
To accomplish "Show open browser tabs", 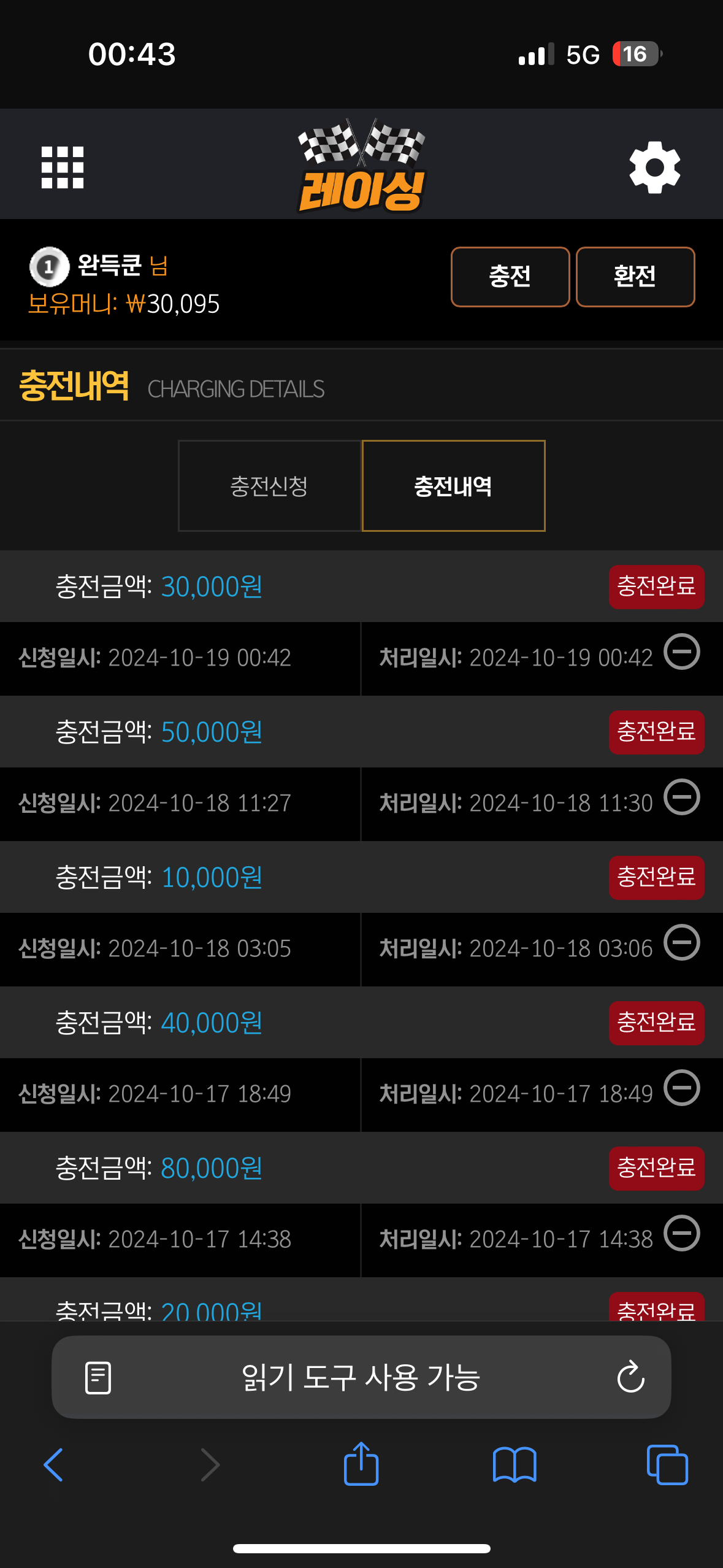I will [667, 1465].
